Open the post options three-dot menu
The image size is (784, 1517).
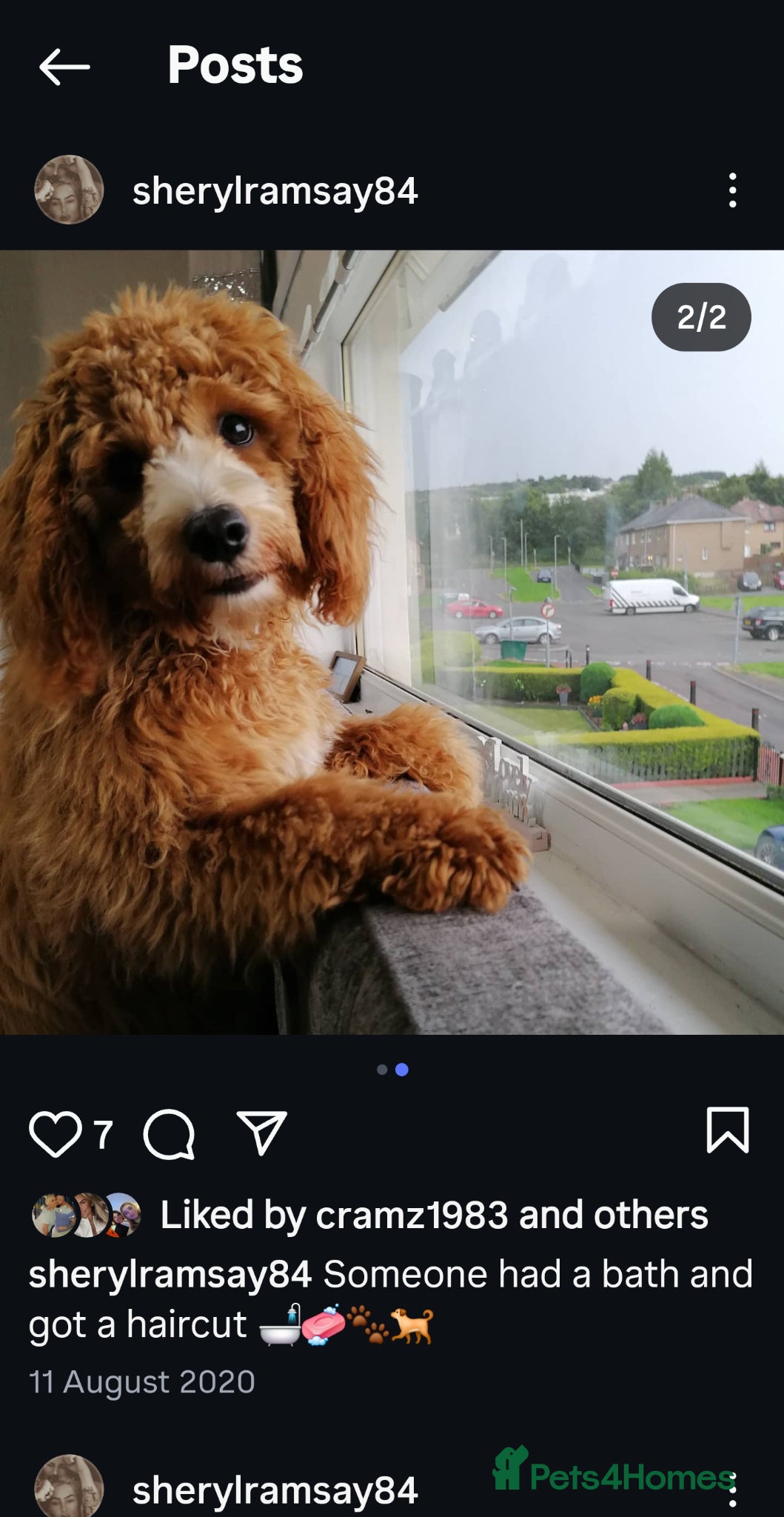coord(732,192)
